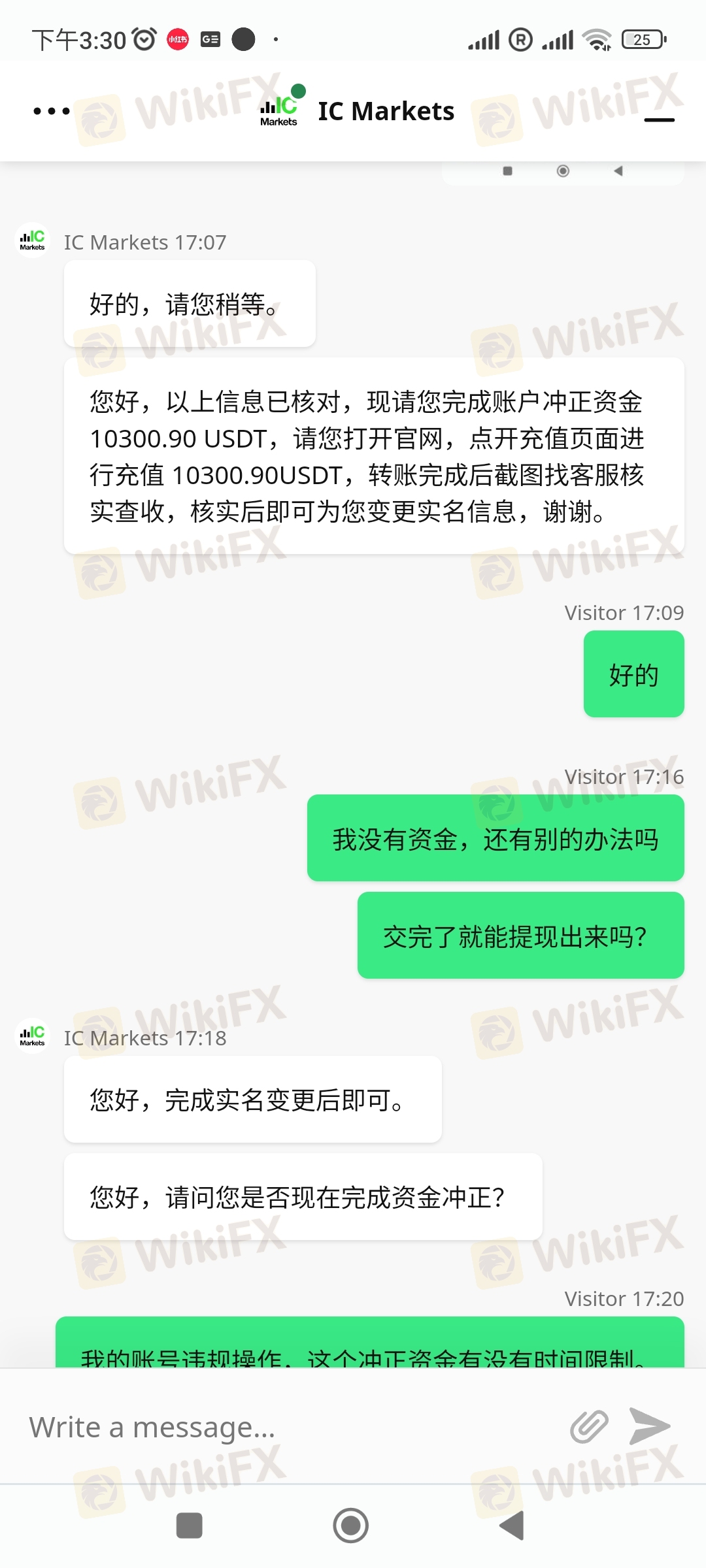Attach a file with the paperclip icon
Screen dimensions: 706x1568
click(x=589, y=1426)
